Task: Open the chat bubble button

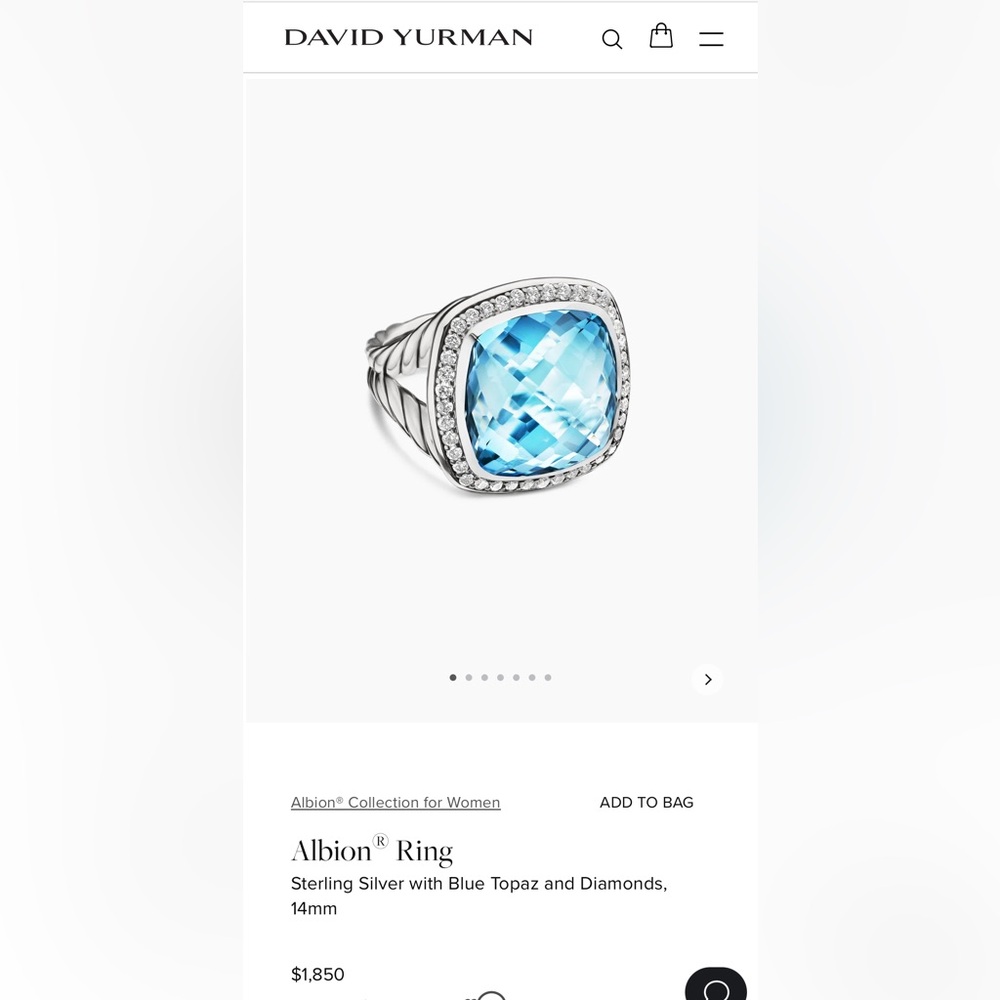Action: tap(716, 986)
